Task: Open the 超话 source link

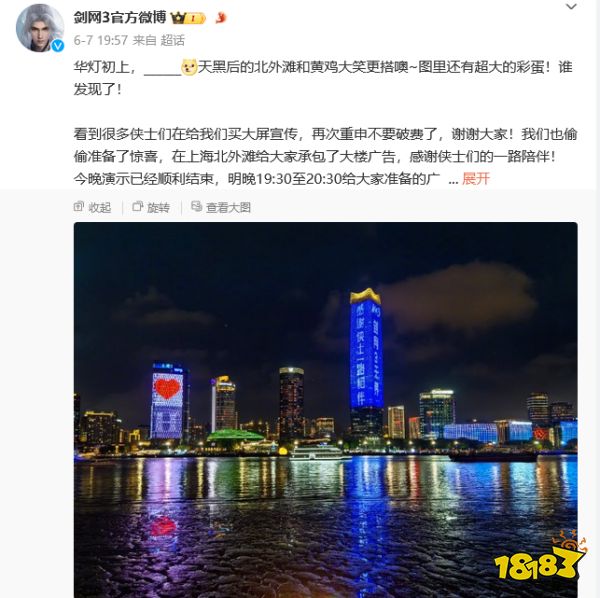Action: point(172,40)
